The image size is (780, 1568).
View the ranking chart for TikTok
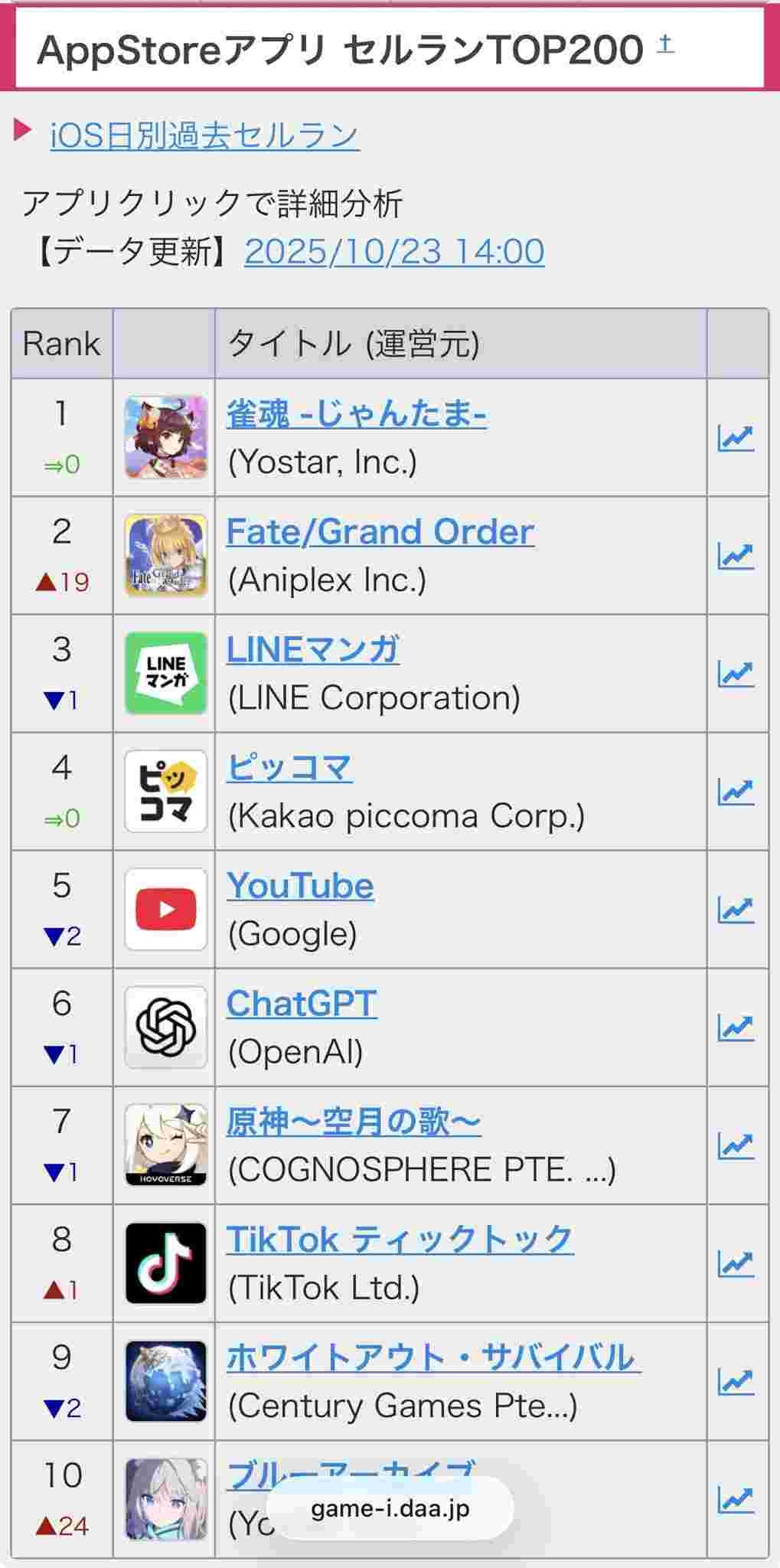[x=736, y=1263]
